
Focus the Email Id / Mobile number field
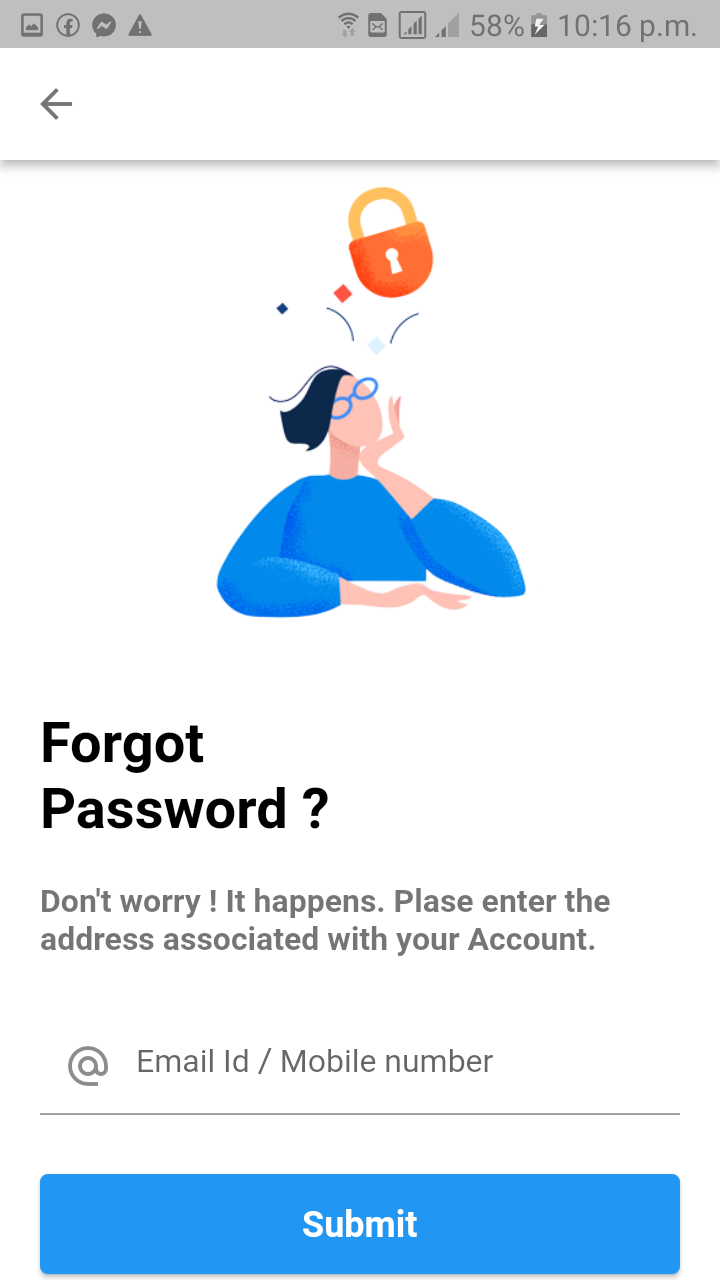point(360,1063)
